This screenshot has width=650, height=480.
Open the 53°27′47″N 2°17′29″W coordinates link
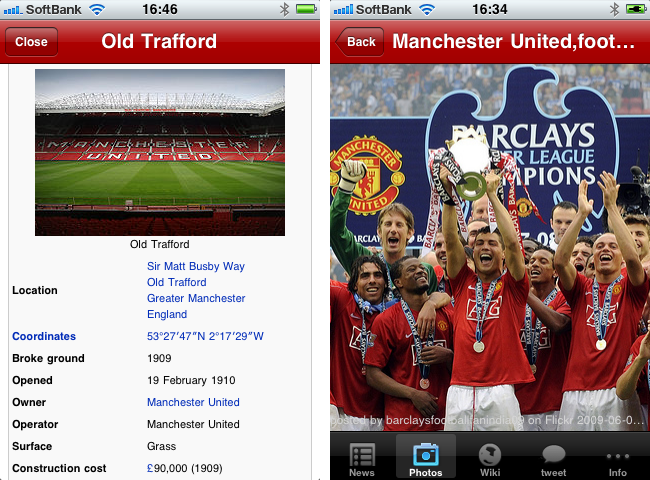(205, 336)
